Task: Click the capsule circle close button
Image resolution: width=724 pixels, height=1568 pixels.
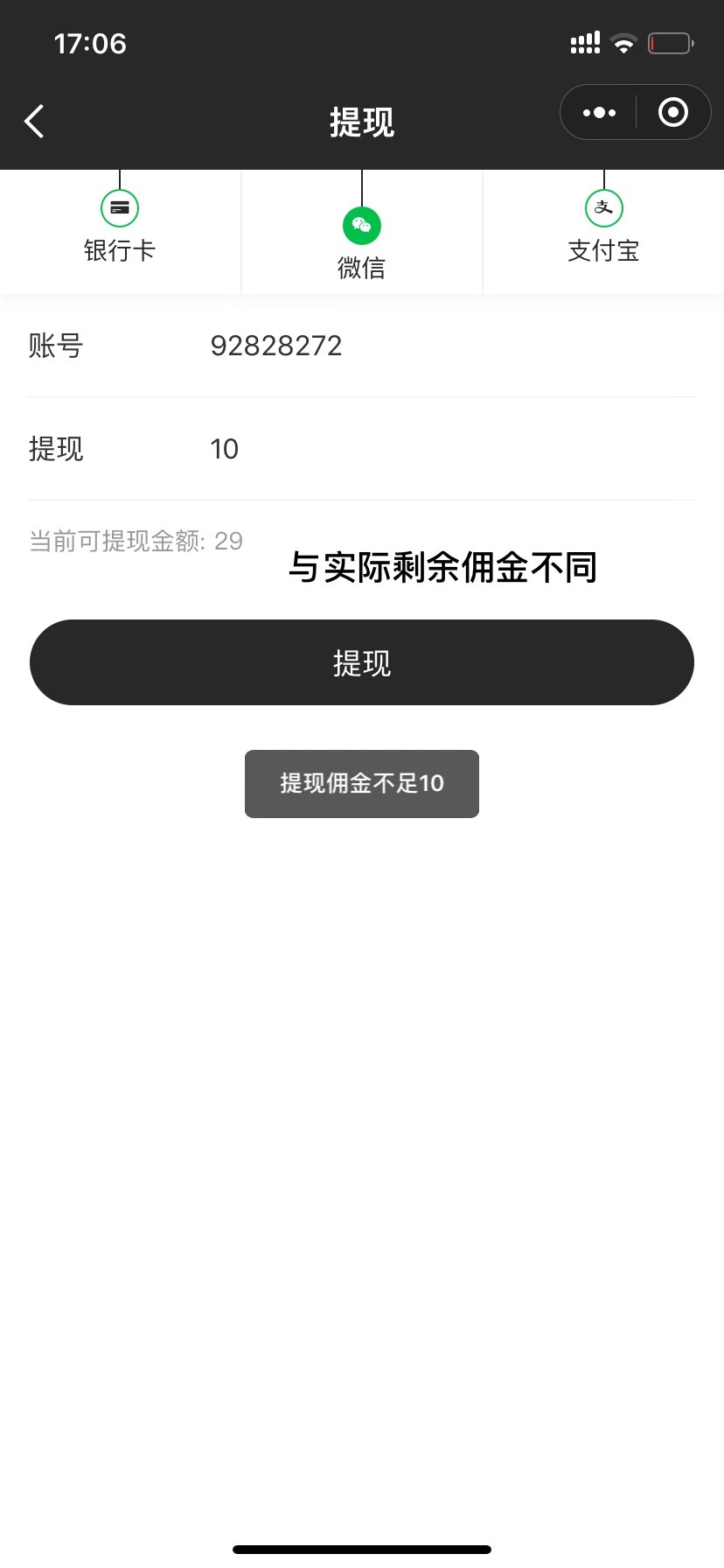Action: [672, 112]
